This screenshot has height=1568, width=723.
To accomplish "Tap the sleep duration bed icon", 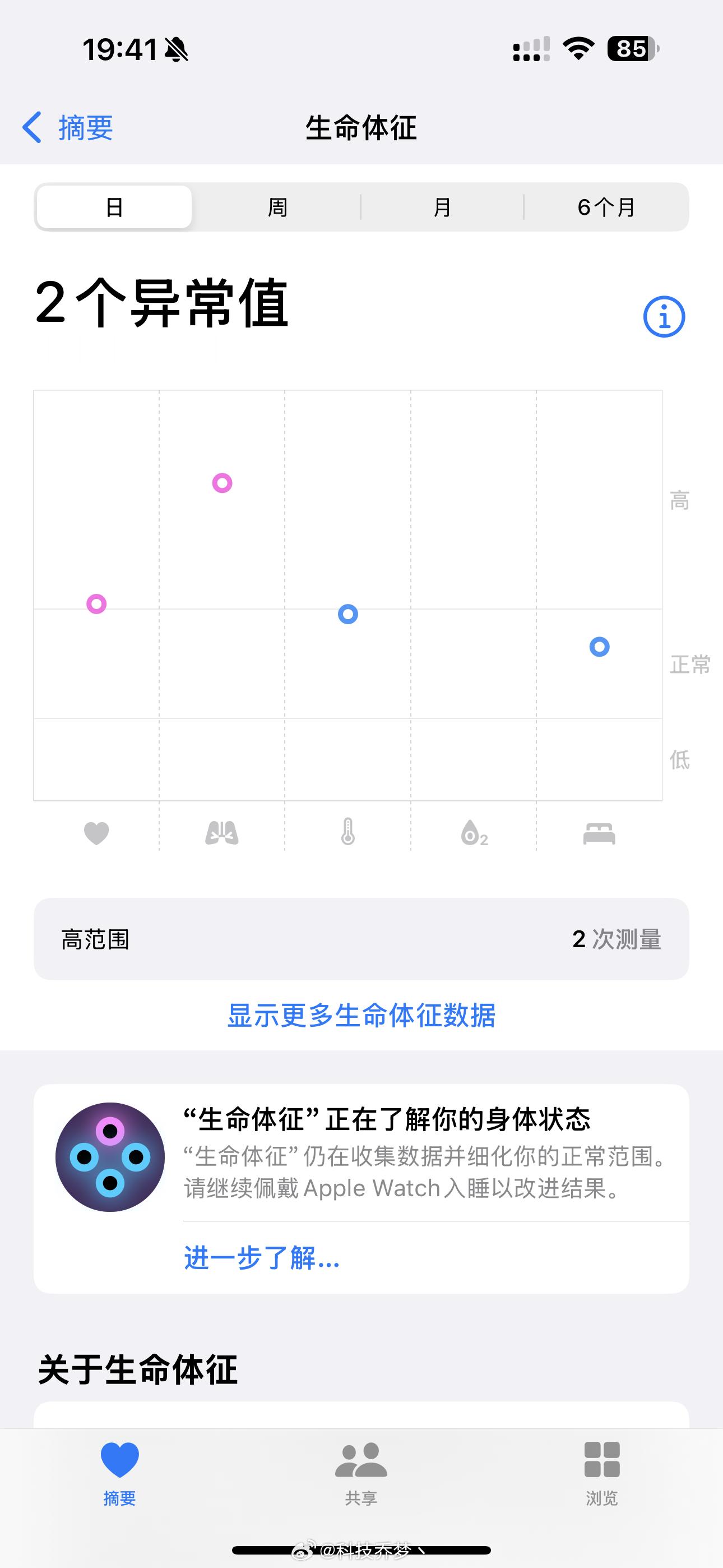I will (599, 833).
